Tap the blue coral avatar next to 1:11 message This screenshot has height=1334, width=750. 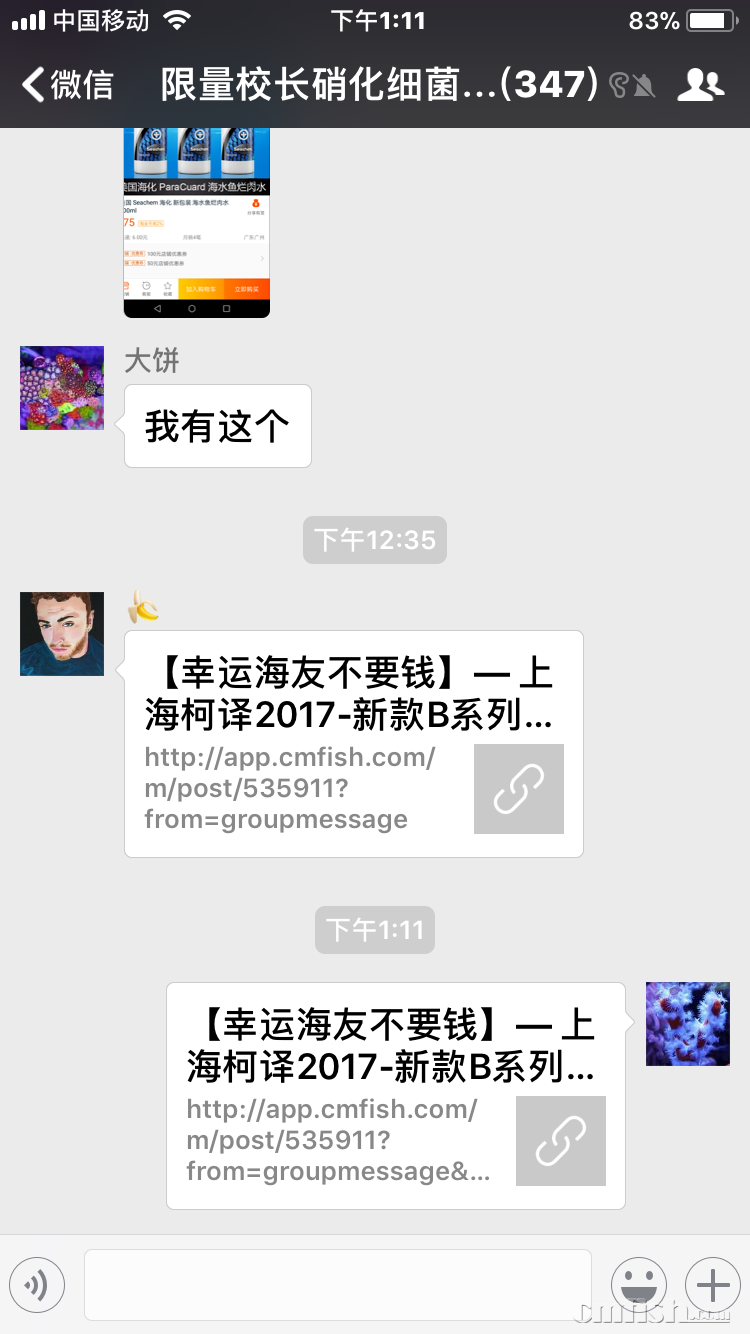click(x=687, y=1023)
